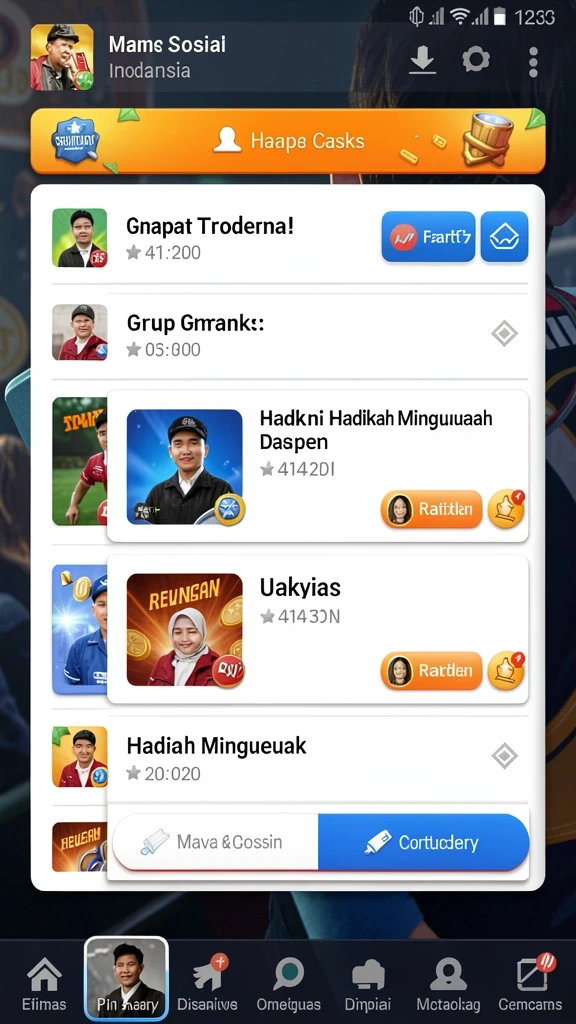Go to the Eiimas home tab
Screen dimensions: 576x1024
coord(44,985)
